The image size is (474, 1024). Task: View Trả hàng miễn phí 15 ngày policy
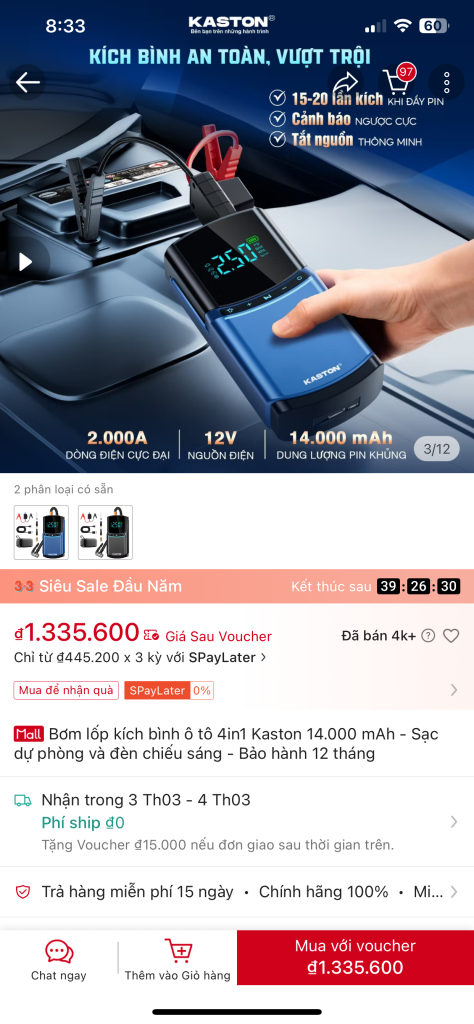click(x=237, y=892)
